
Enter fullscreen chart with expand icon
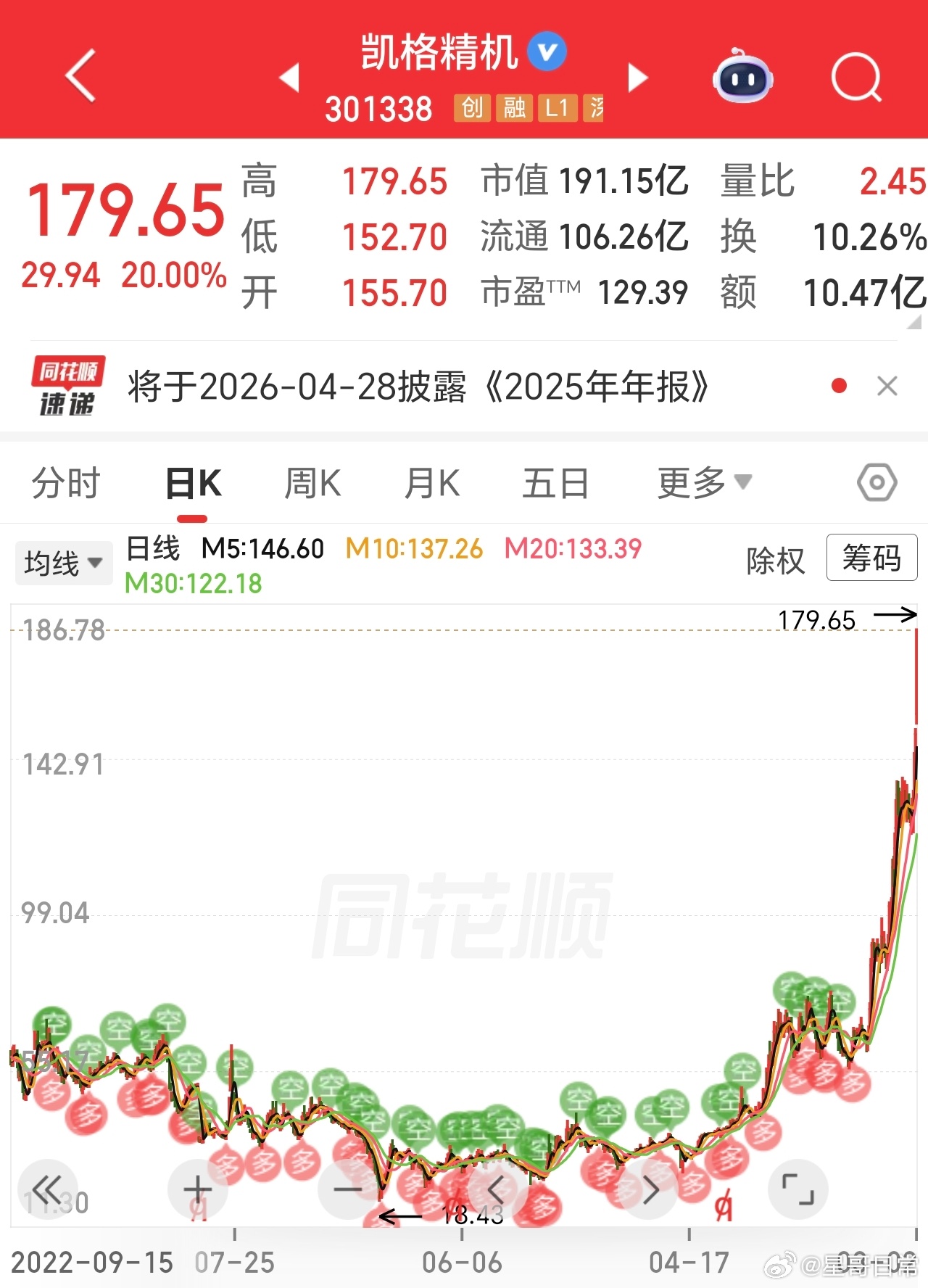[798, 1188]
